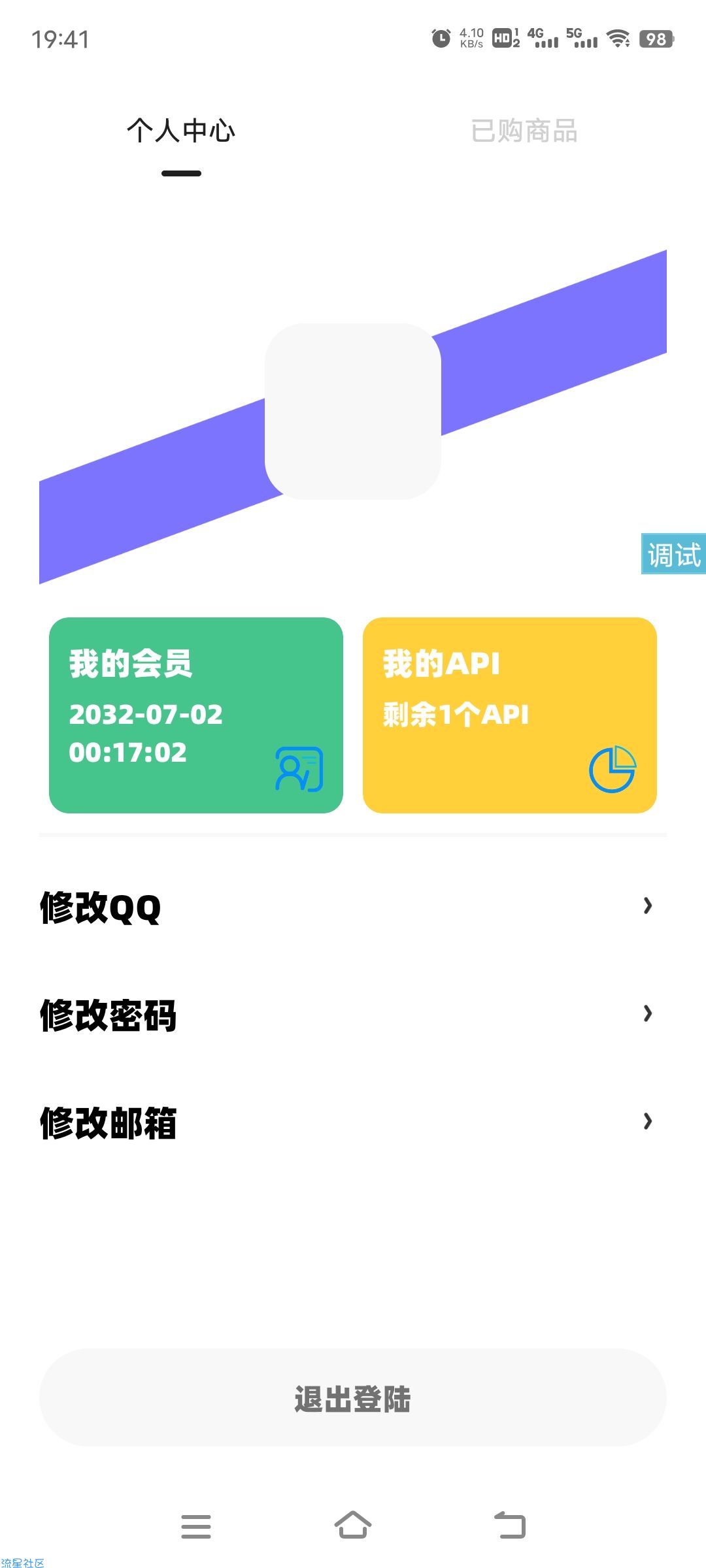Switch to the 已购商品 tab
706x1568 pixels.
point(524,131)
